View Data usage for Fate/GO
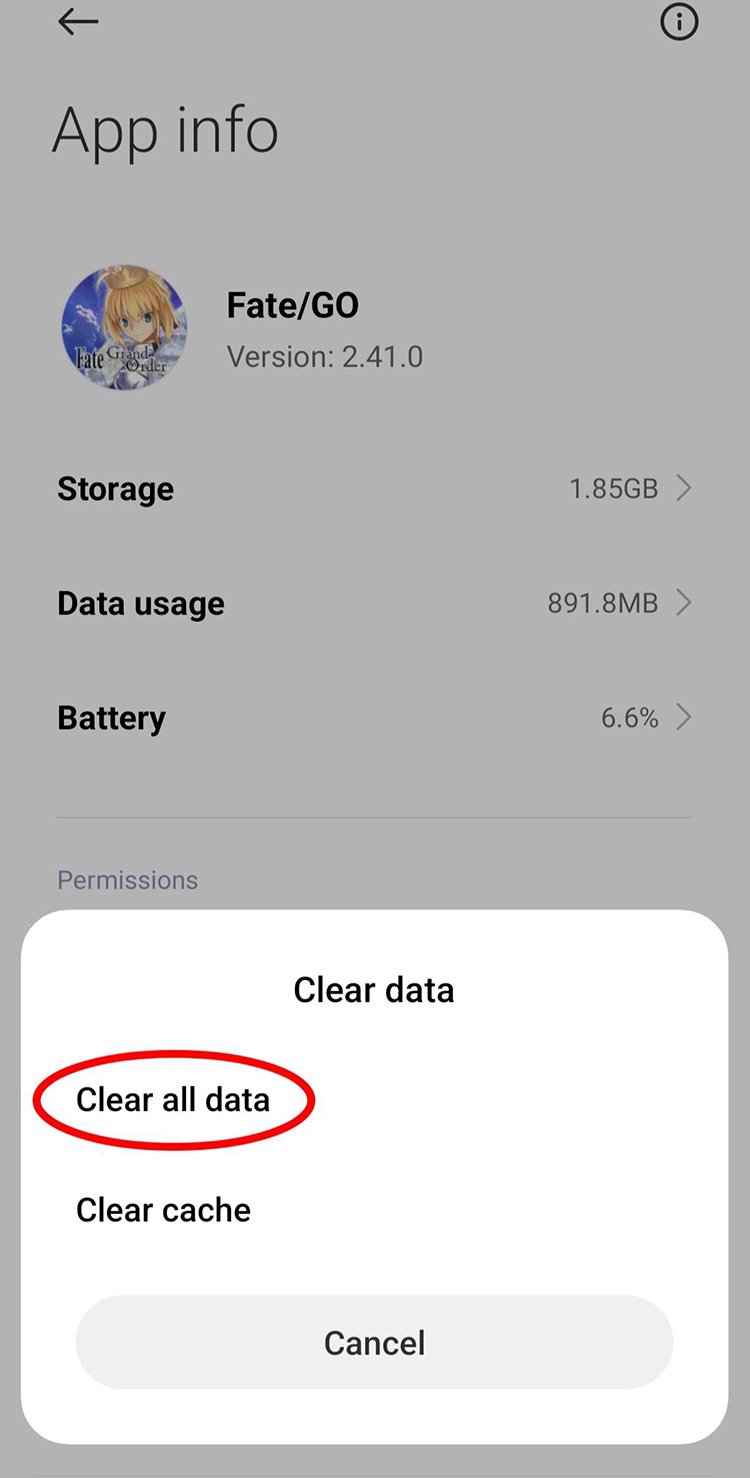 click(374, 603)
